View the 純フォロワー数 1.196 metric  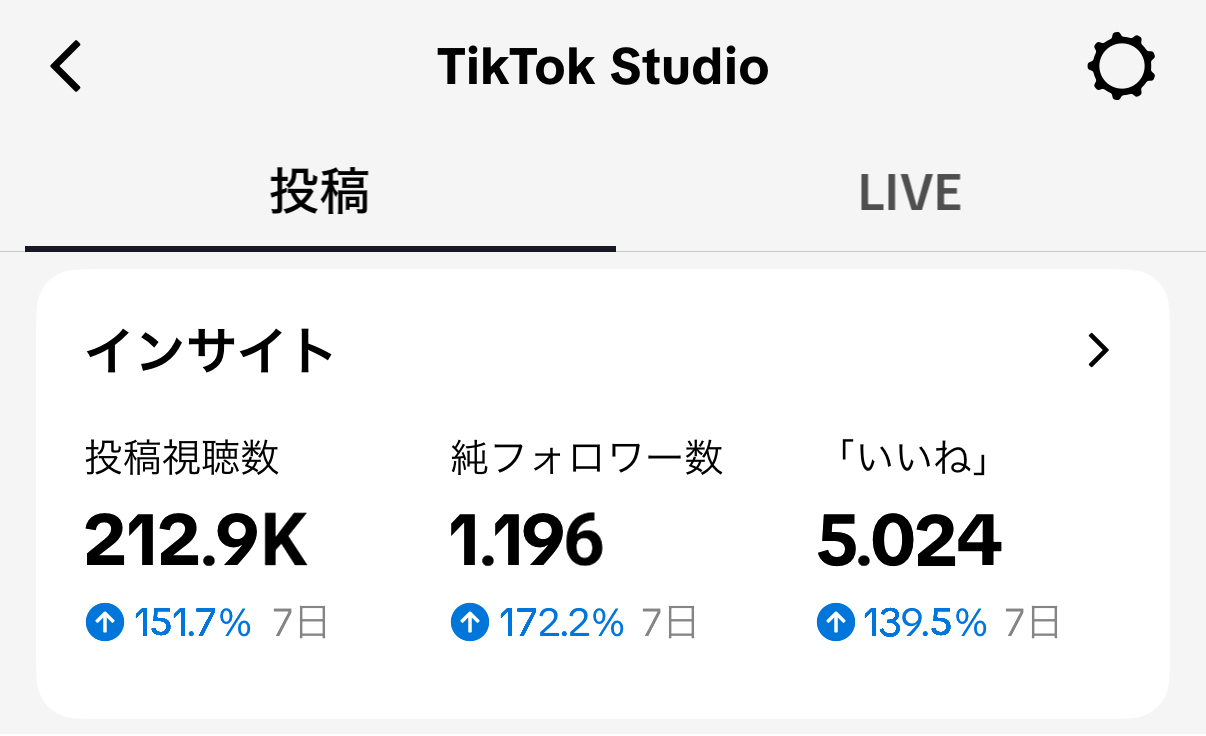[526, 541]
